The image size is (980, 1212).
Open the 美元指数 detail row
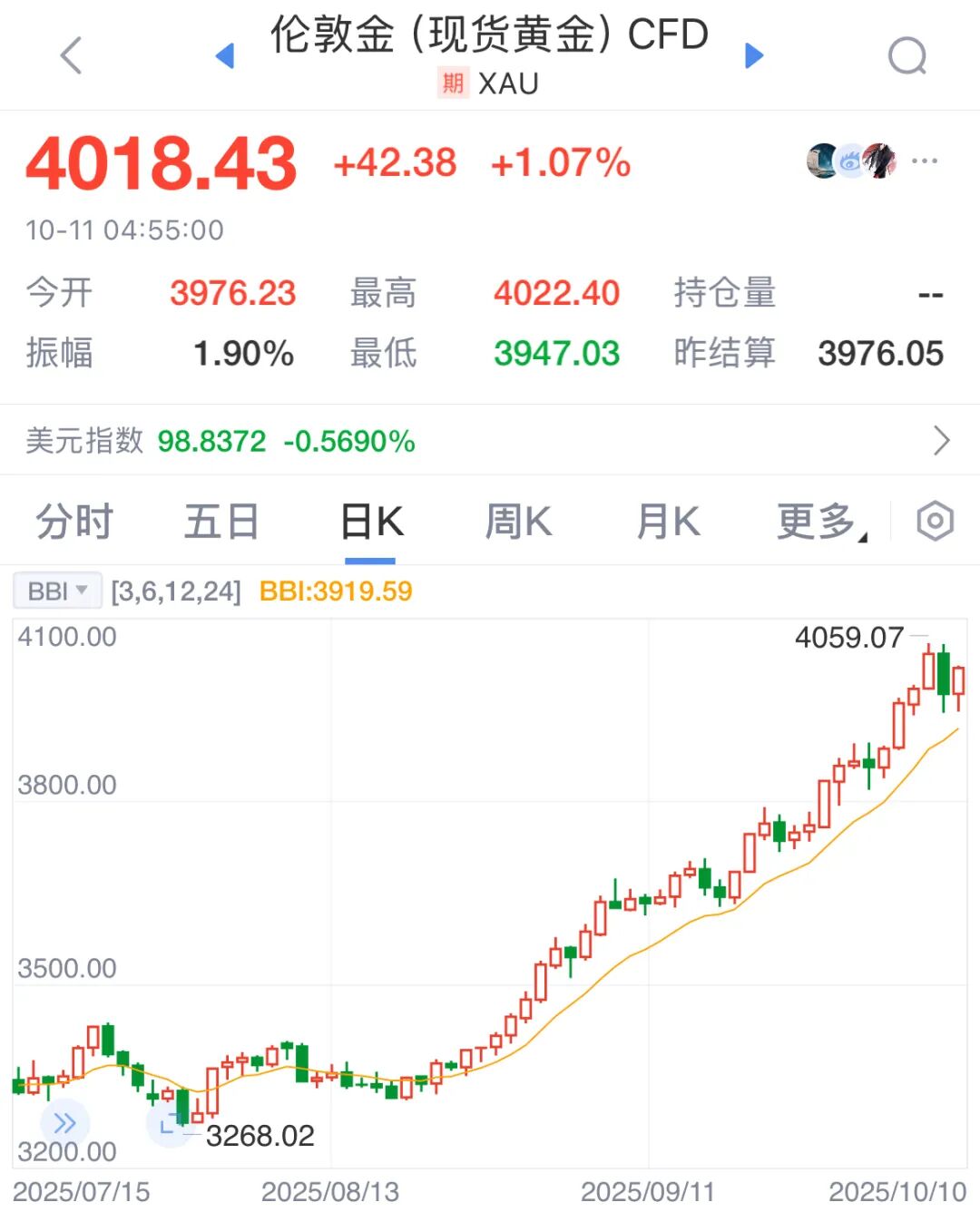(490, 441)
